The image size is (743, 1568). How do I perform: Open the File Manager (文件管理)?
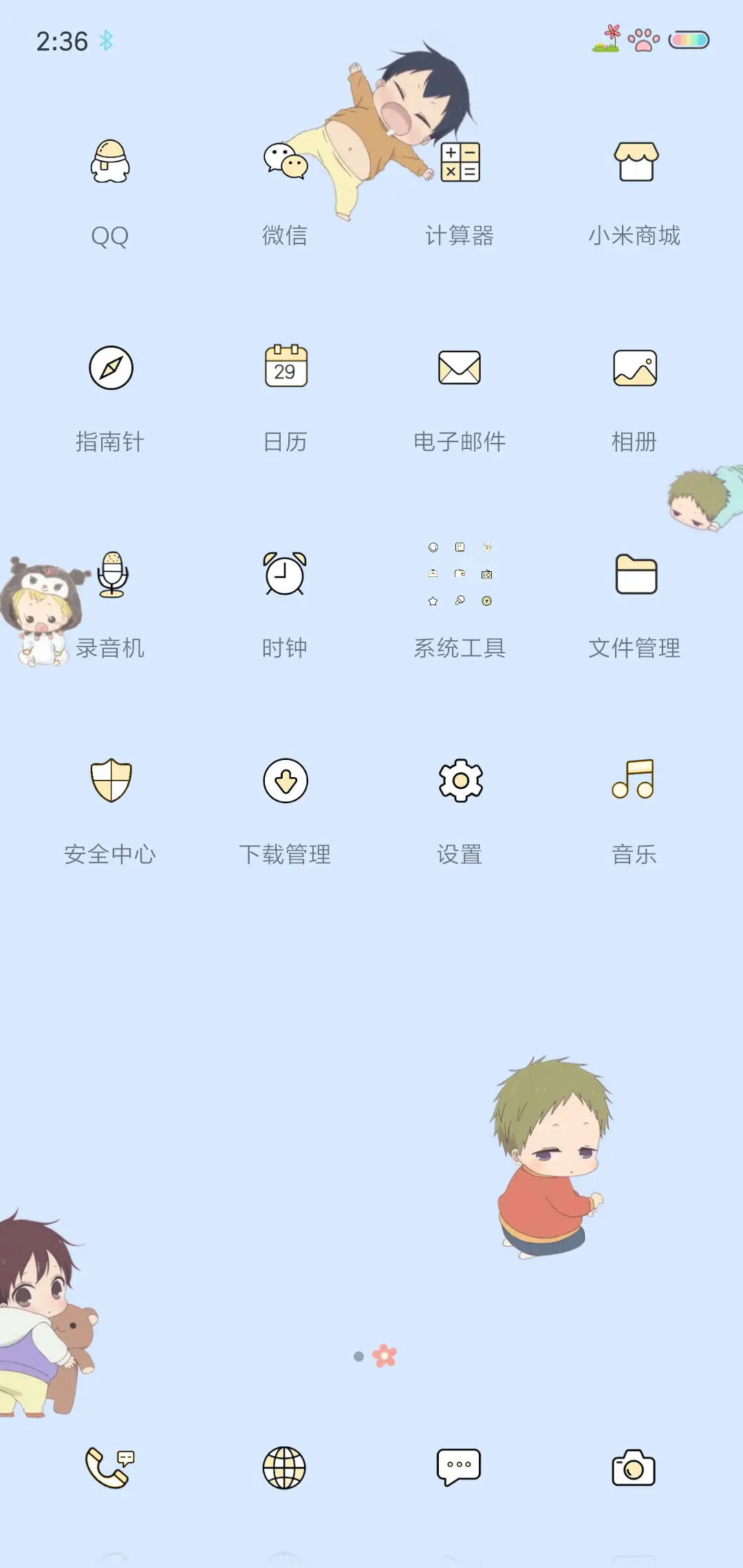click(x=634, y=576)
